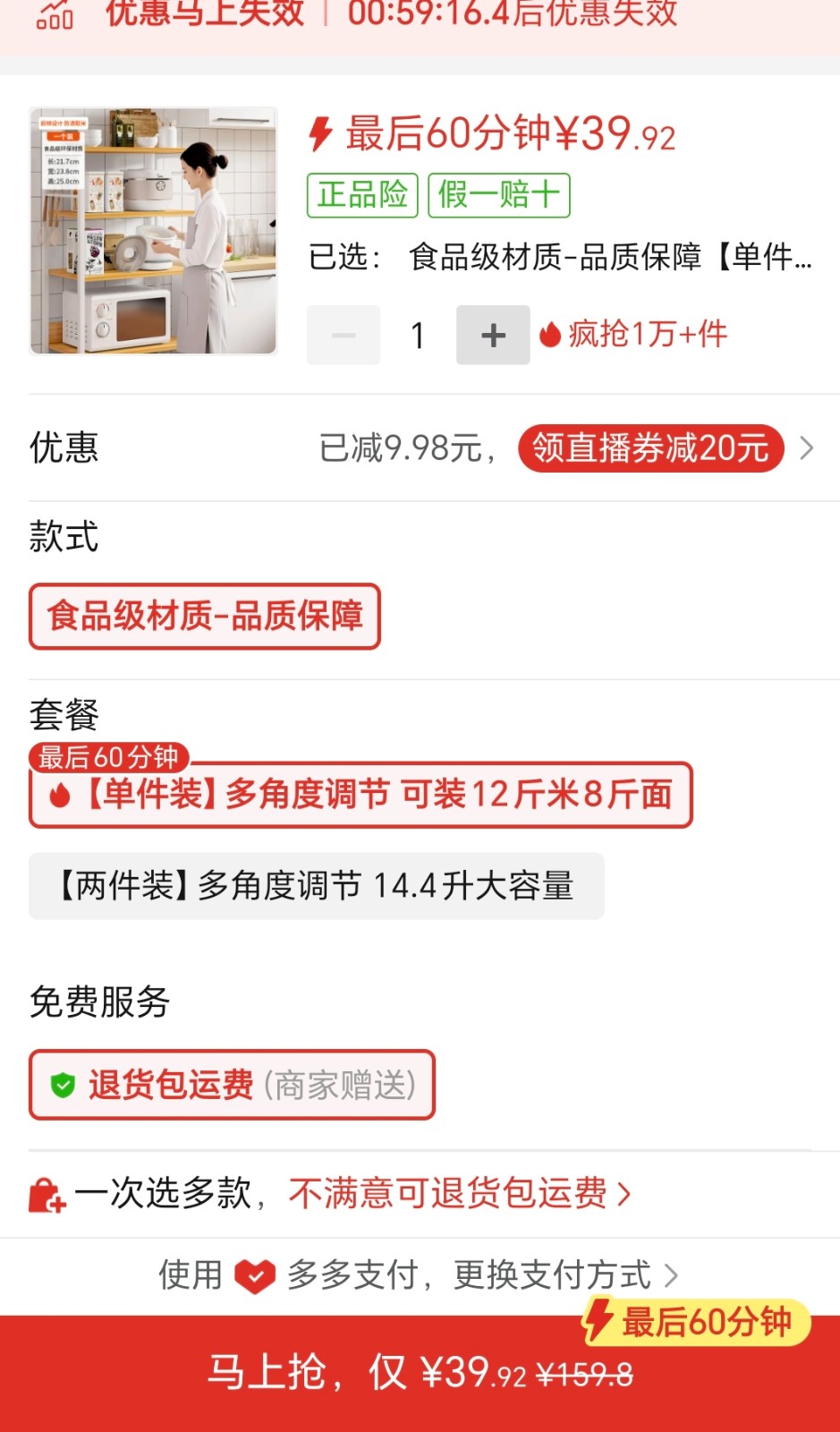Choose the 【单件装】 single-piece package
The image size is (840, 1432).
[x=361, y=795]
